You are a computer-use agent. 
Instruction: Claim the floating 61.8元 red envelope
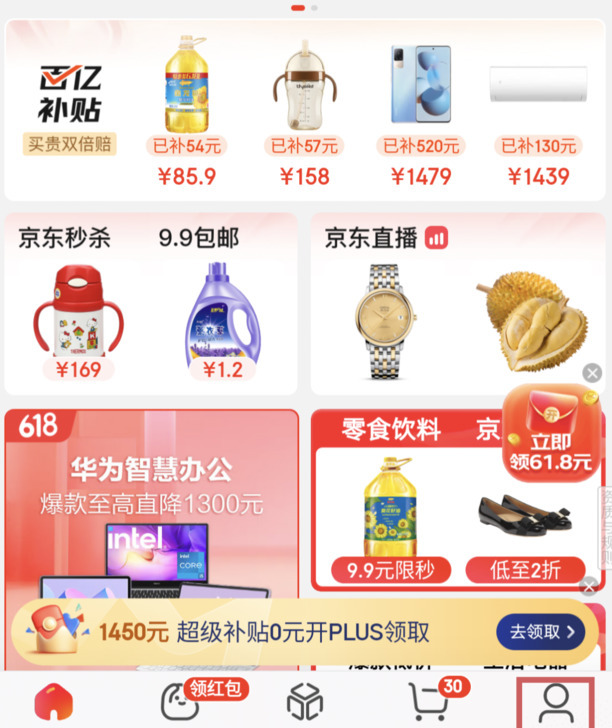click(548, 432)
